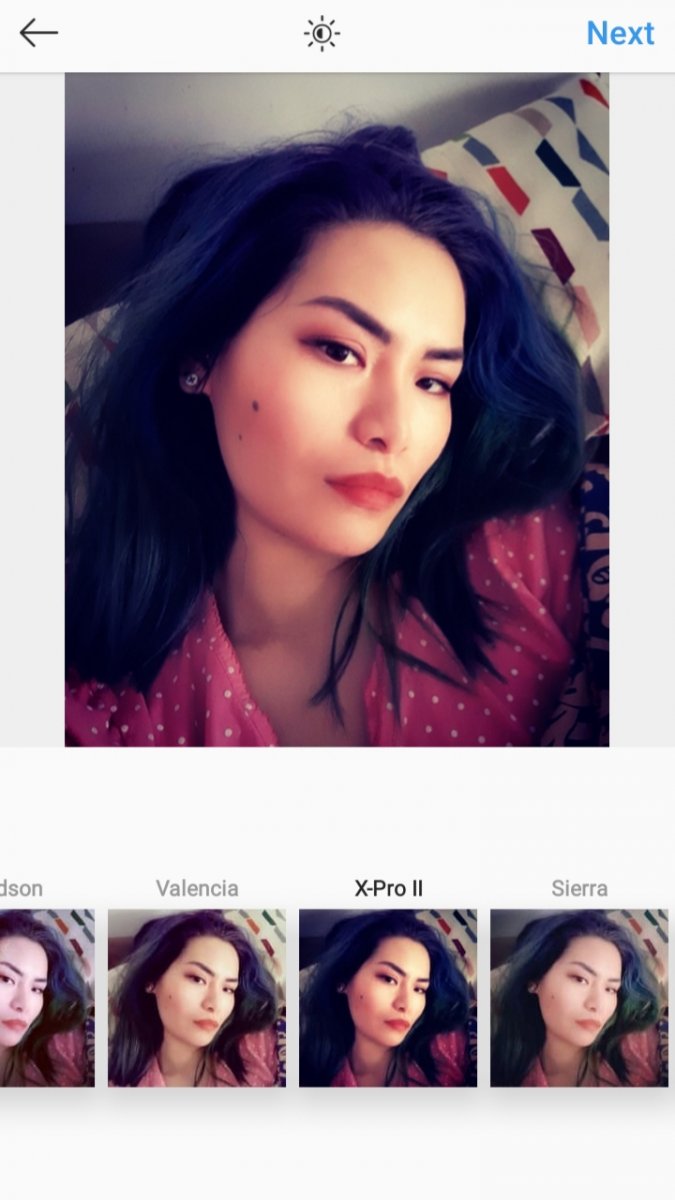
Task: Pick the Hudson filter thumbnail
Action: (47, 998)
